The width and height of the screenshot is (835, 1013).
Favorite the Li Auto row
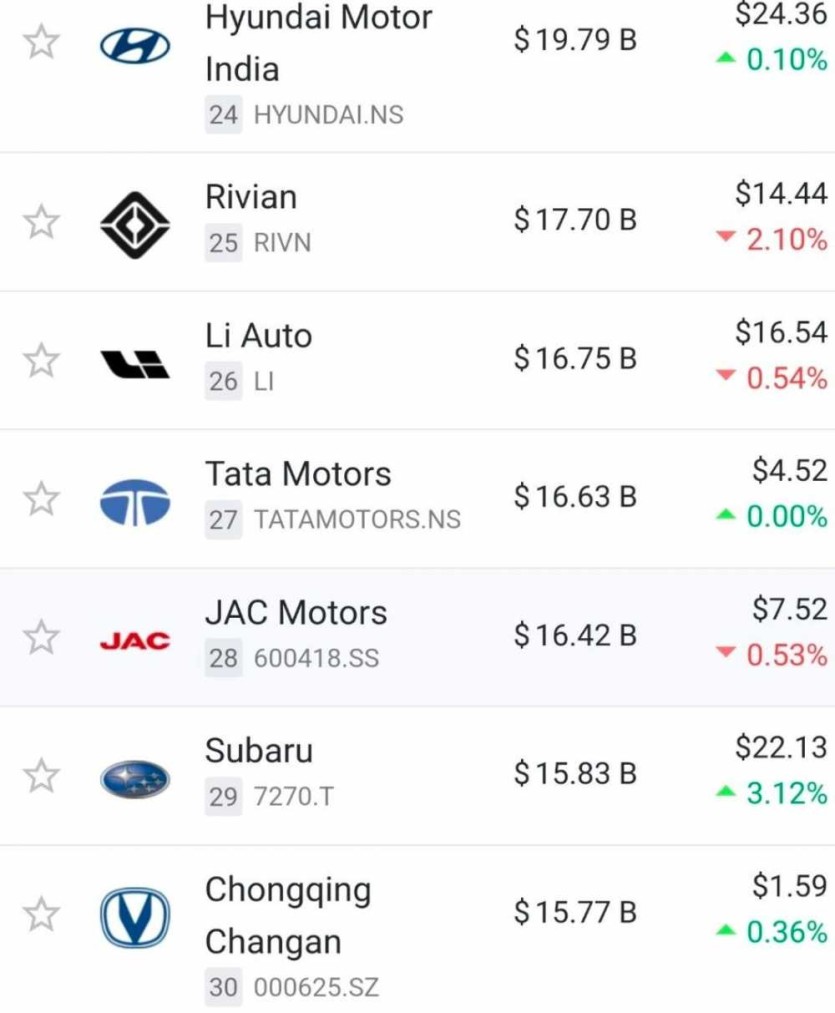(x=41, y=360)
